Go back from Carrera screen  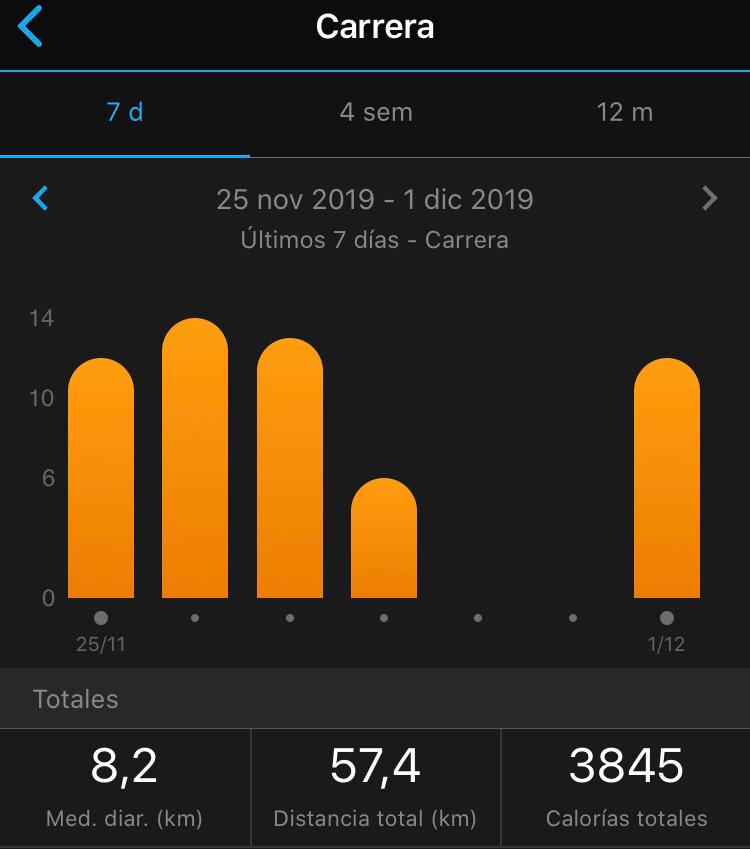[31, 27]
